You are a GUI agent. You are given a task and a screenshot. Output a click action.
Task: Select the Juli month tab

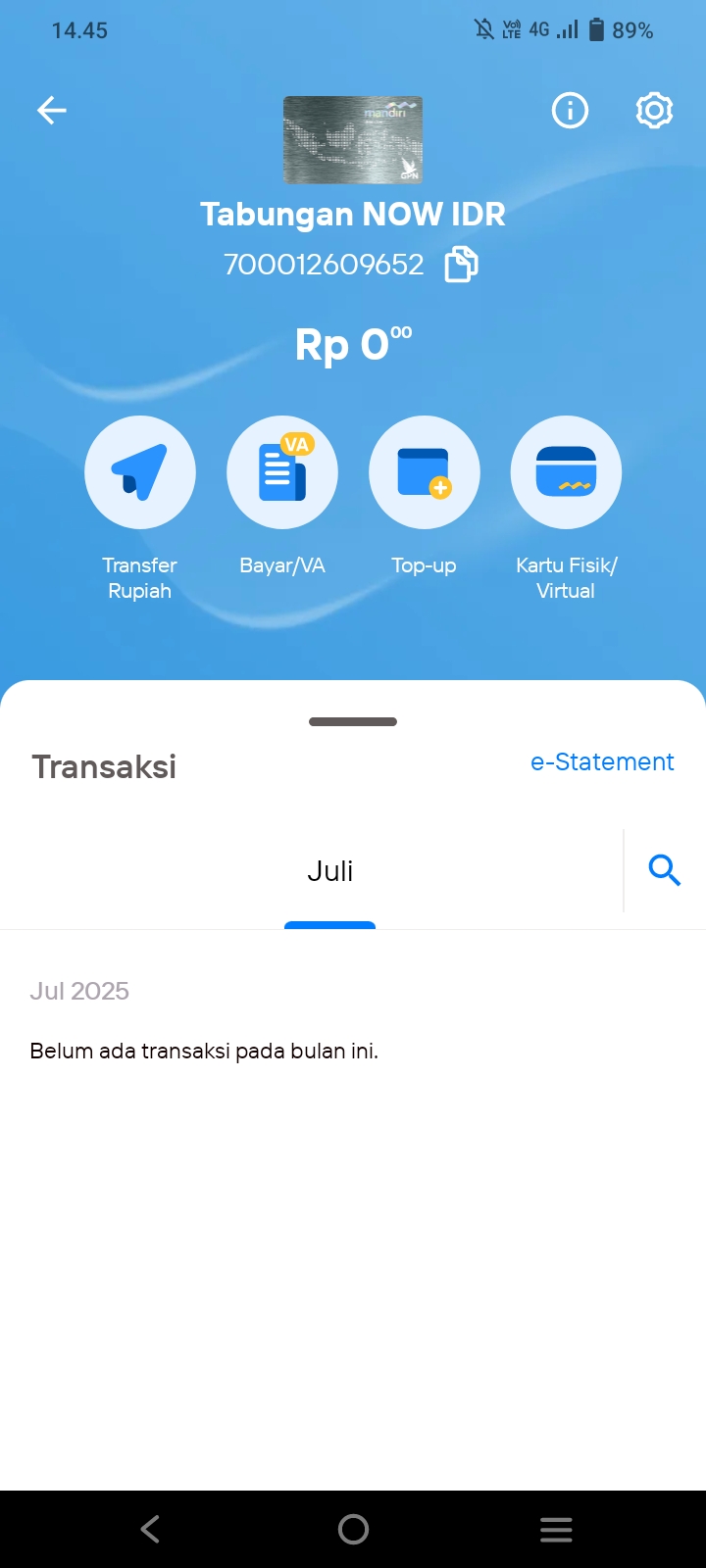coord(330,871)
